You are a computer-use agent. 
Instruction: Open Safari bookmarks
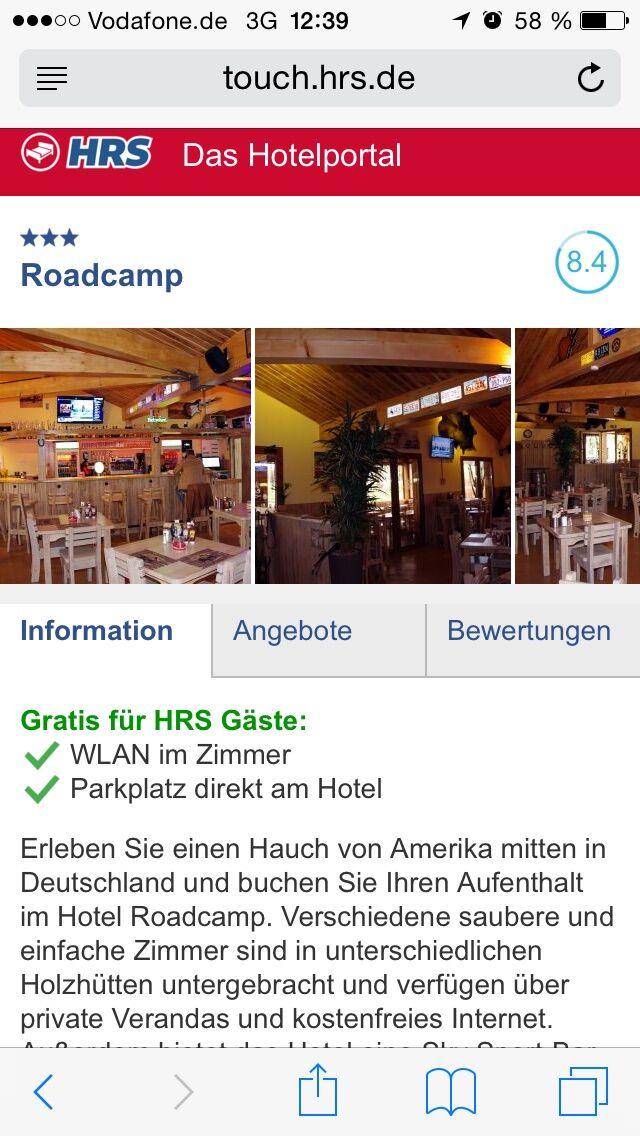click(x=451, y=1092)
